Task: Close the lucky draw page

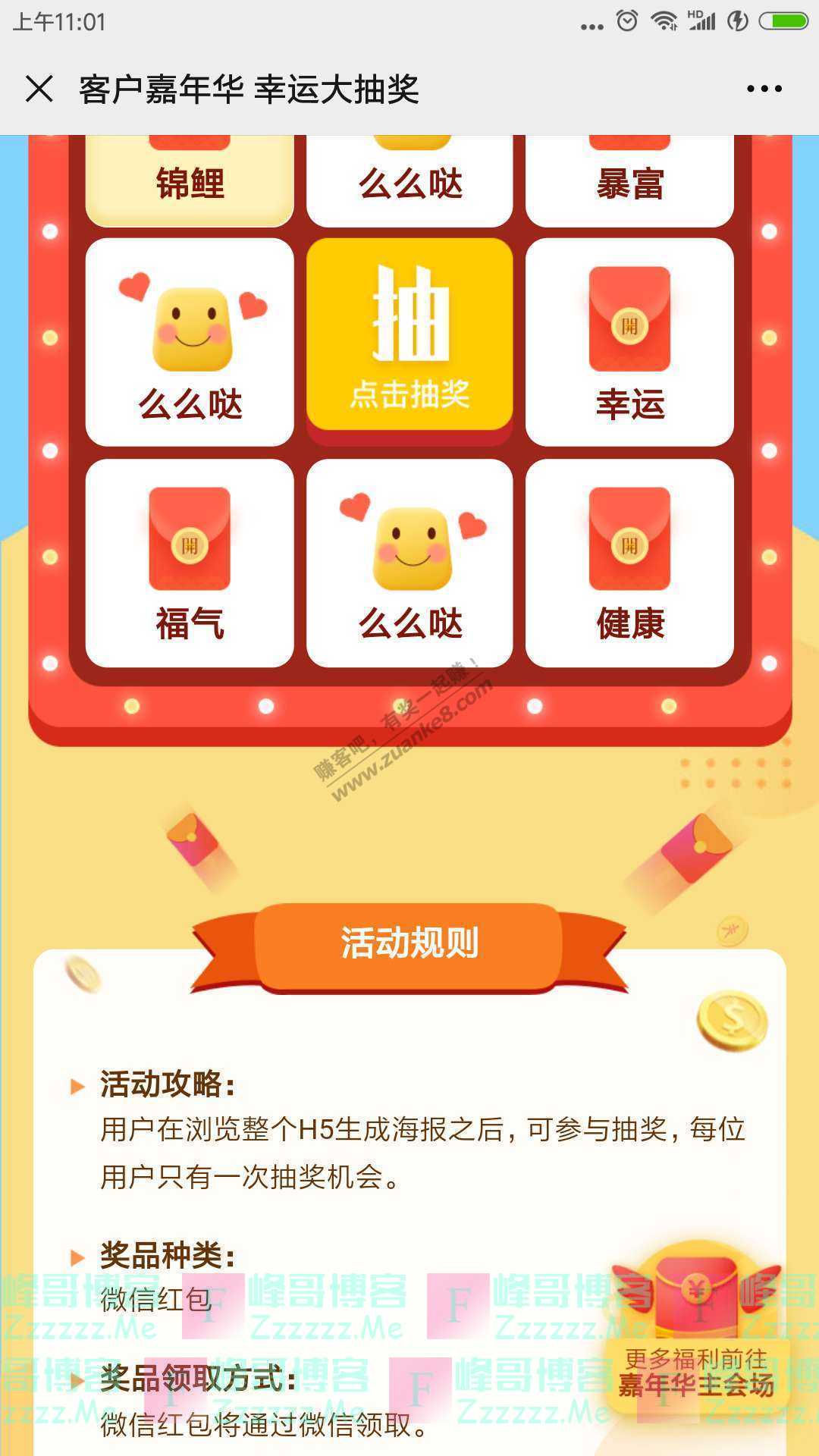Action: [x=39, y=89]
